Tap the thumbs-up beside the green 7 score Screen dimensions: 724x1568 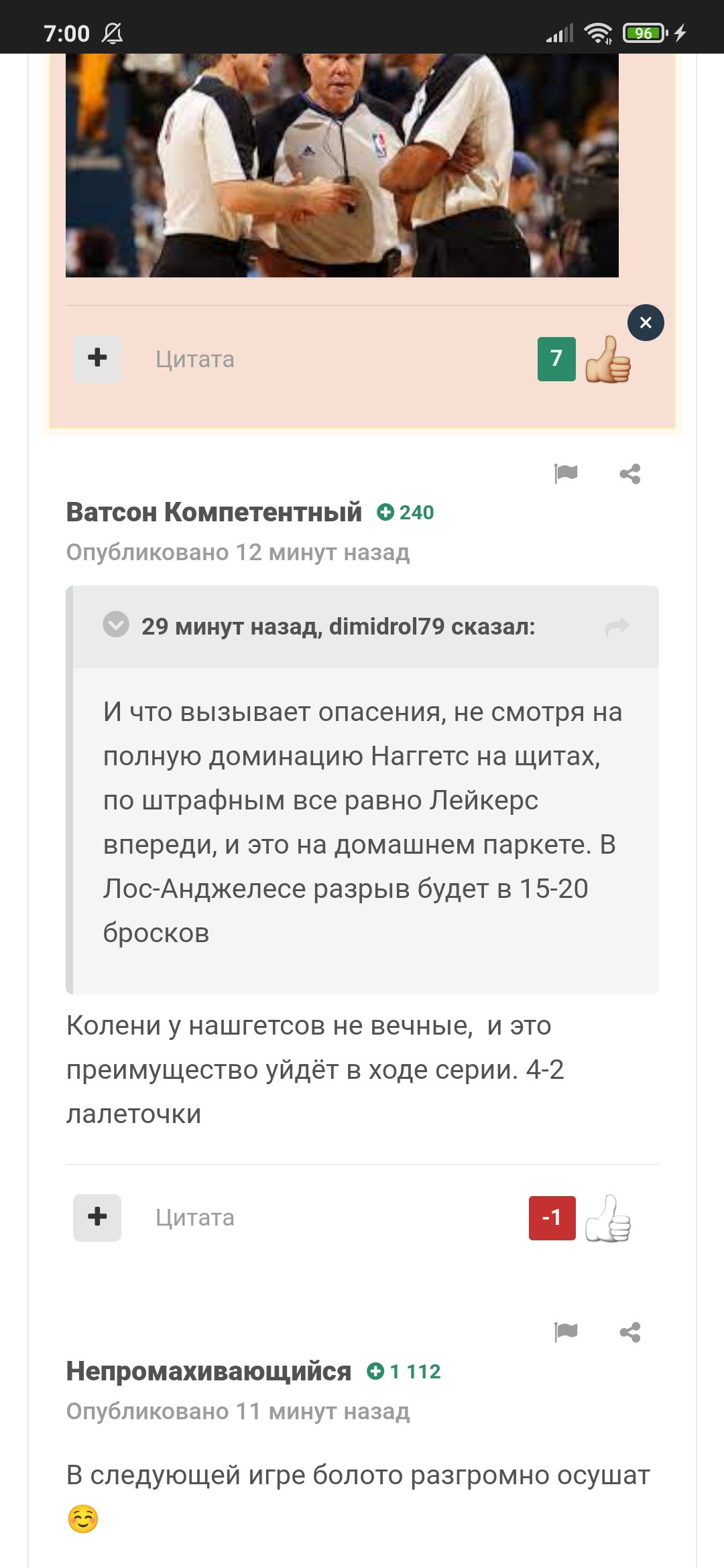pyautogui.click(x=608, y=360)
